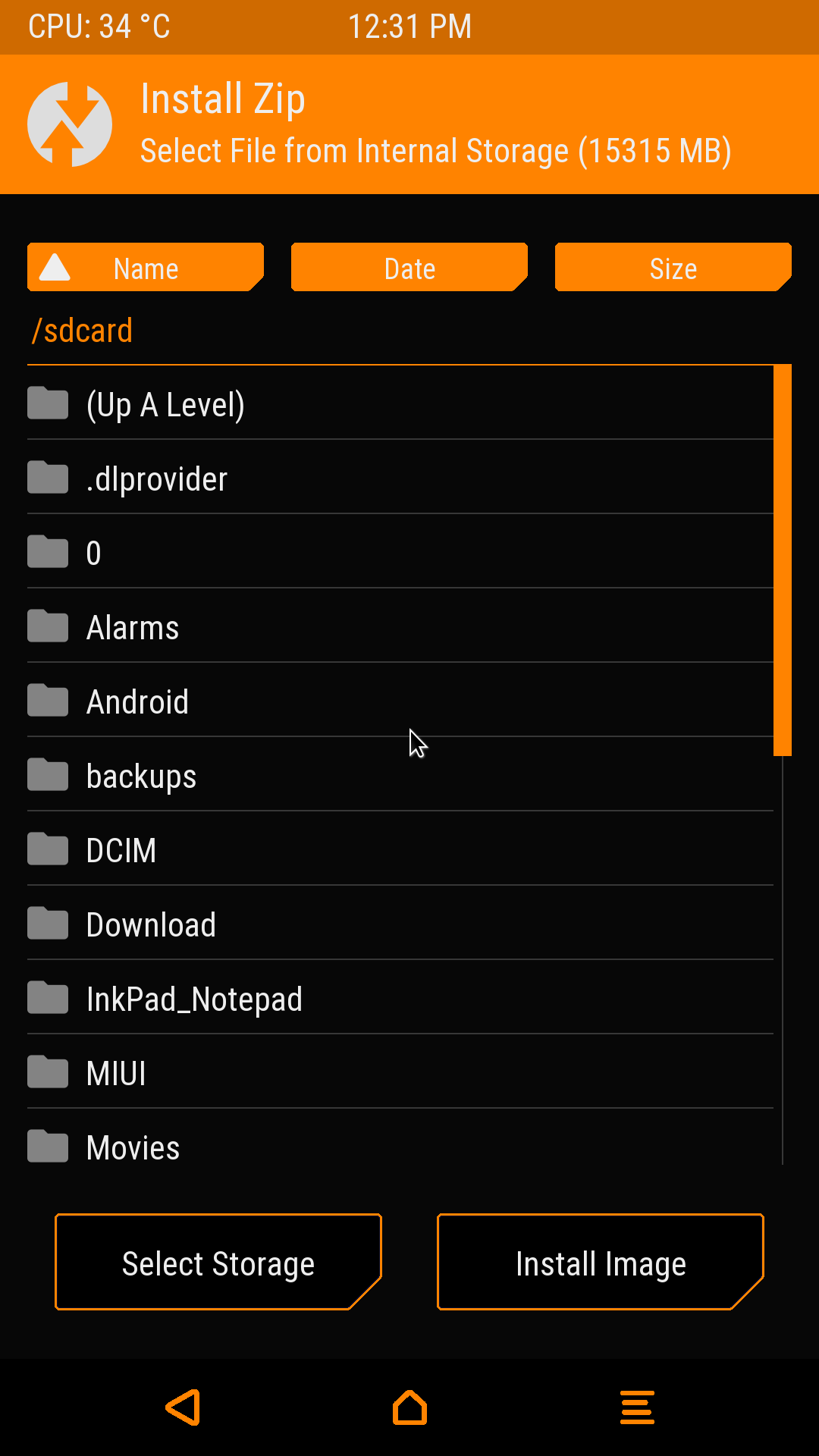Open the folder named 0
This screenshot has height=1456, width=819.
pyautogui.click(x=93, y=553)
